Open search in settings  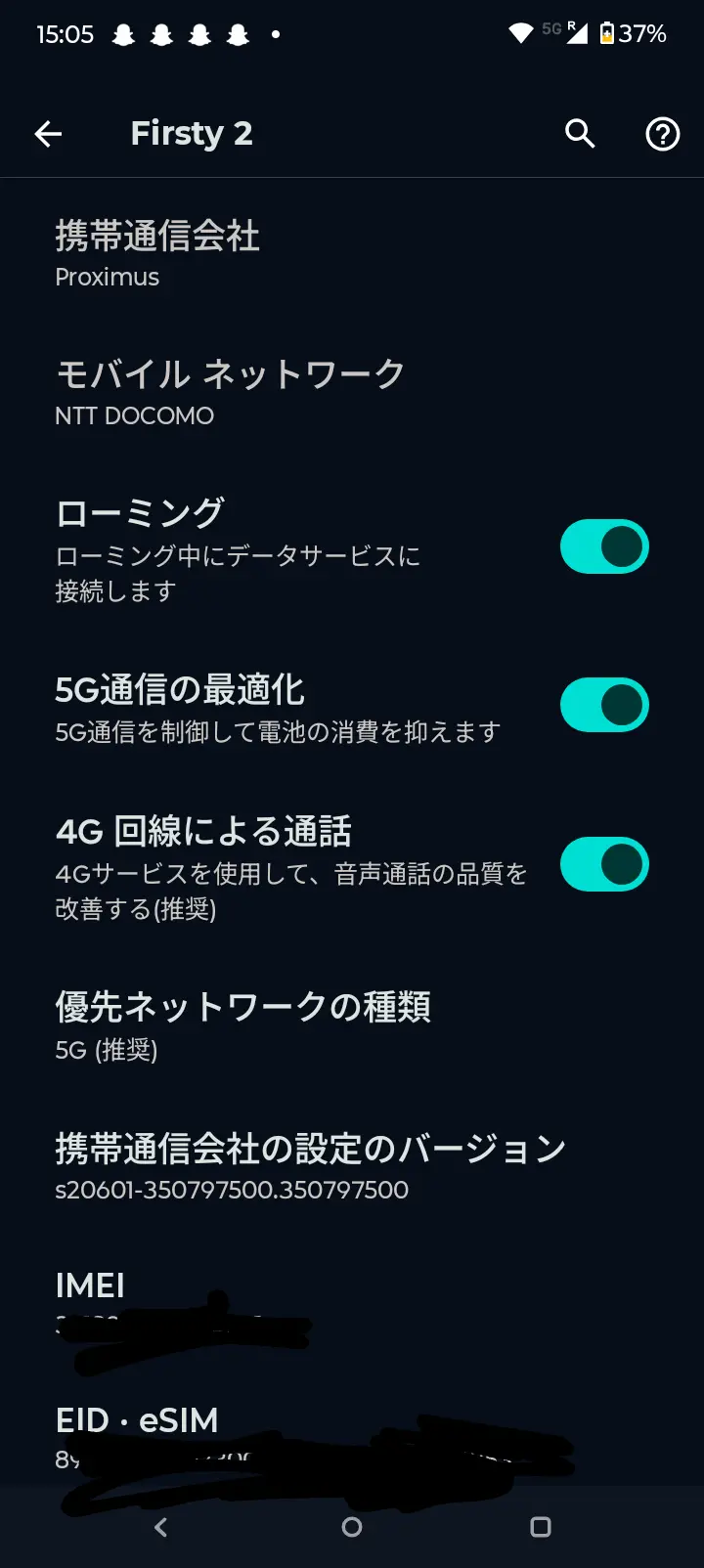[x=580, y=134]
